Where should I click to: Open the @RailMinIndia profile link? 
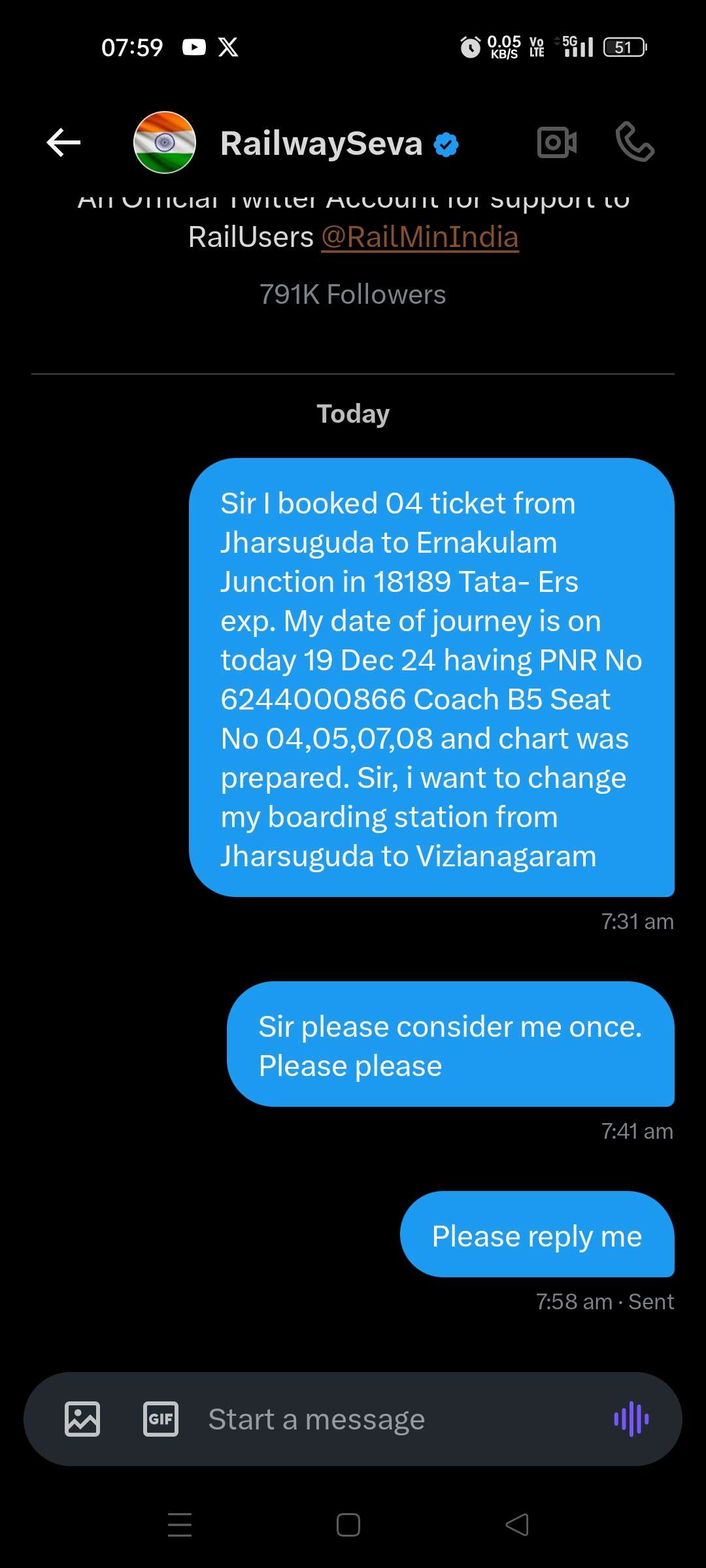tap(420, 237)
